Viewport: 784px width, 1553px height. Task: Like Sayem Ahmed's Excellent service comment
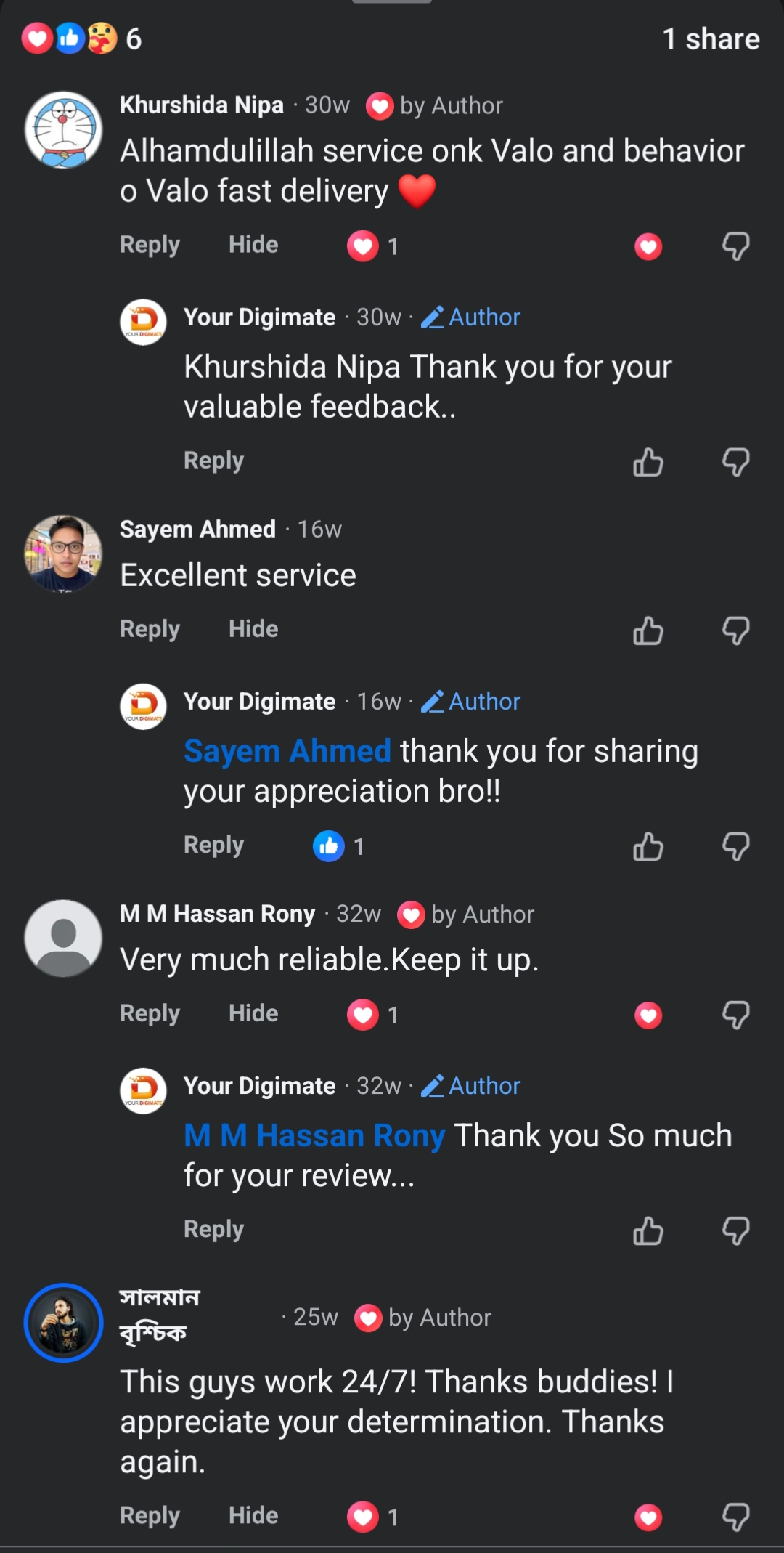(x=648, y=630)
